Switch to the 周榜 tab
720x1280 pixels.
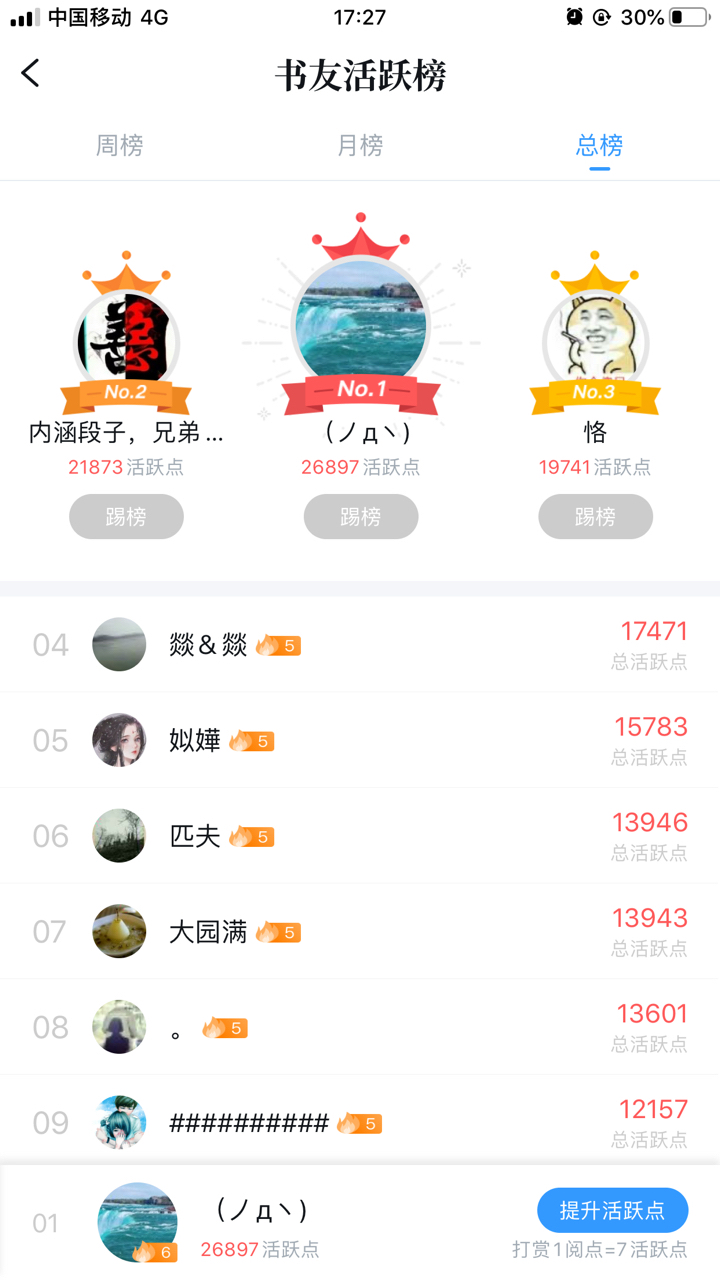click(x=120, y=146)
